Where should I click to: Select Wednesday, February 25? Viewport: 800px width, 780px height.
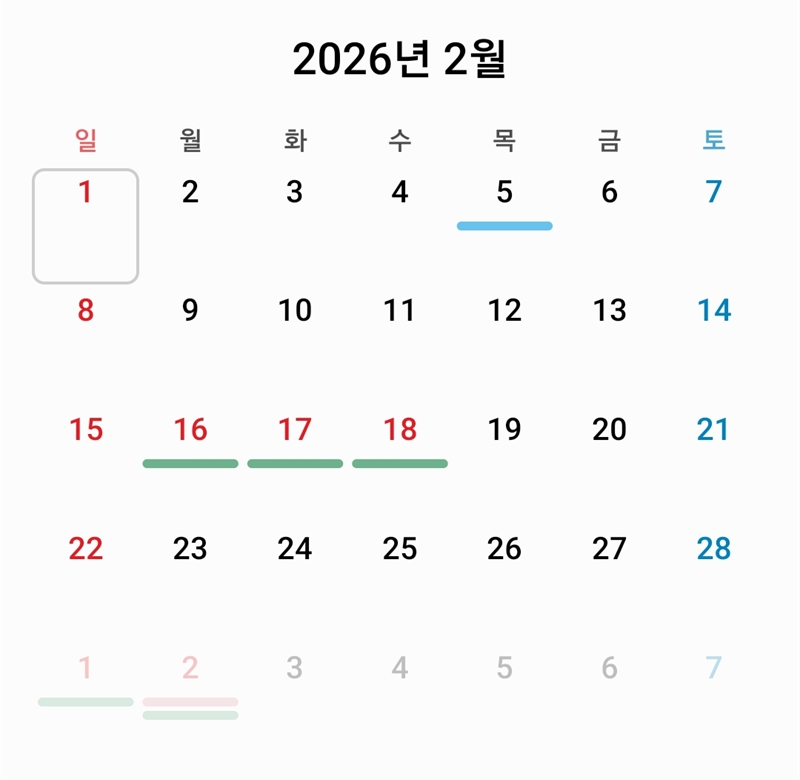tap(400, 549)
